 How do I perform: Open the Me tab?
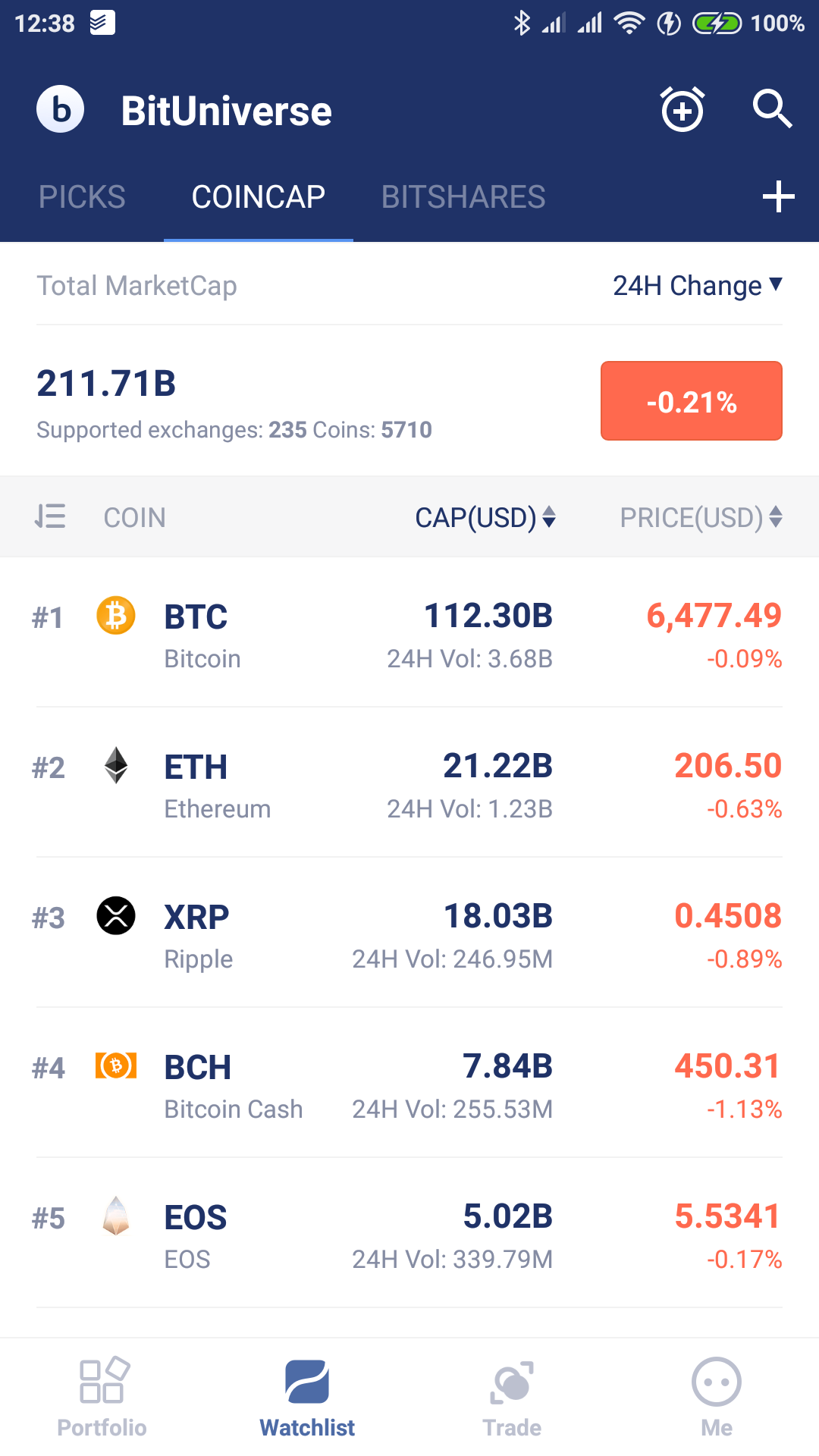click(x=717, y=1397)
